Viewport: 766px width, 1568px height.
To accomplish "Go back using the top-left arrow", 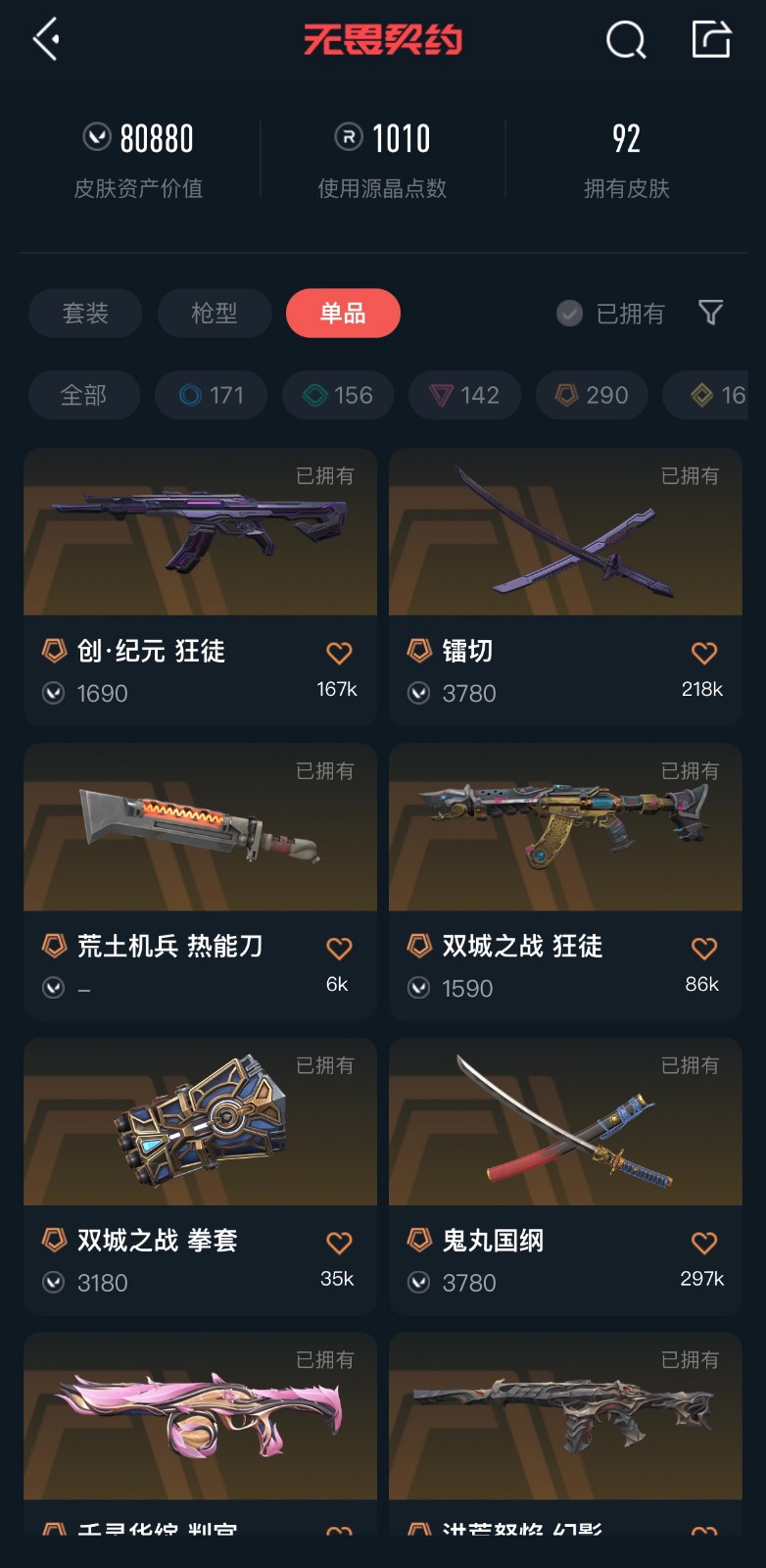I will (x=46, y=39).
